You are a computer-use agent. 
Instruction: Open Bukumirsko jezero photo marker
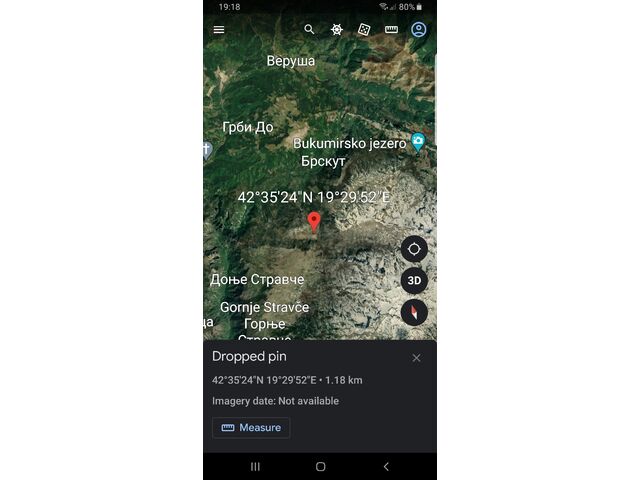tap(418, 143)
